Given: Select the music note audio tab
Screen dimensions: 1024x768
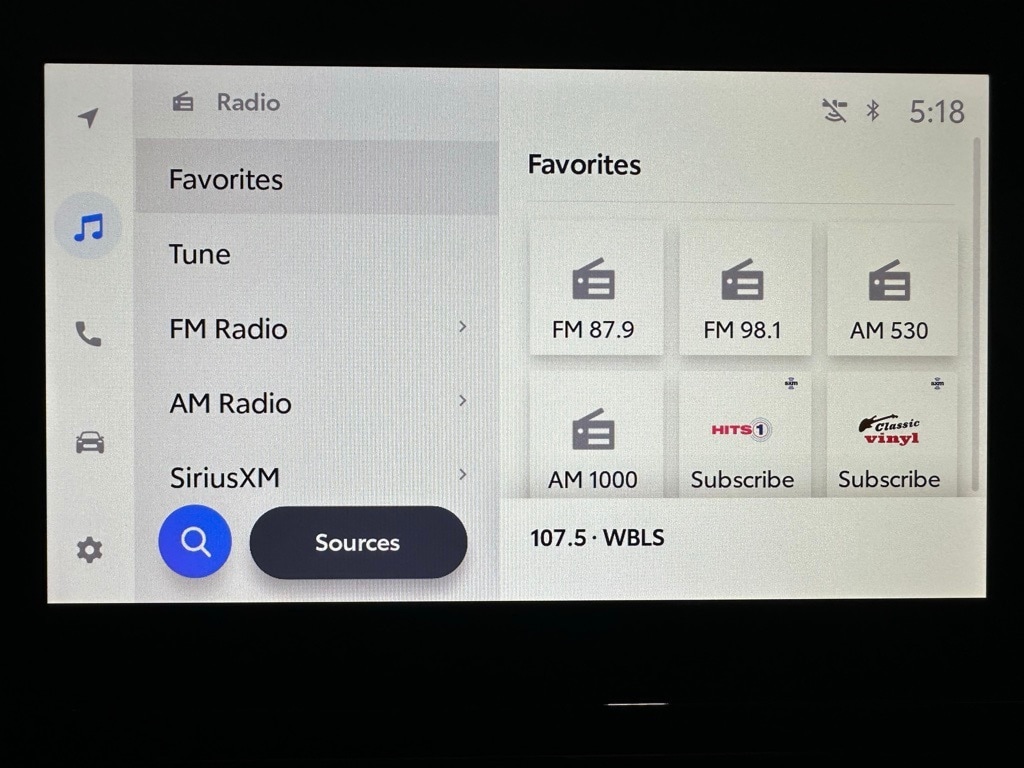Looking at the screenshot, I should pos(88,227).
